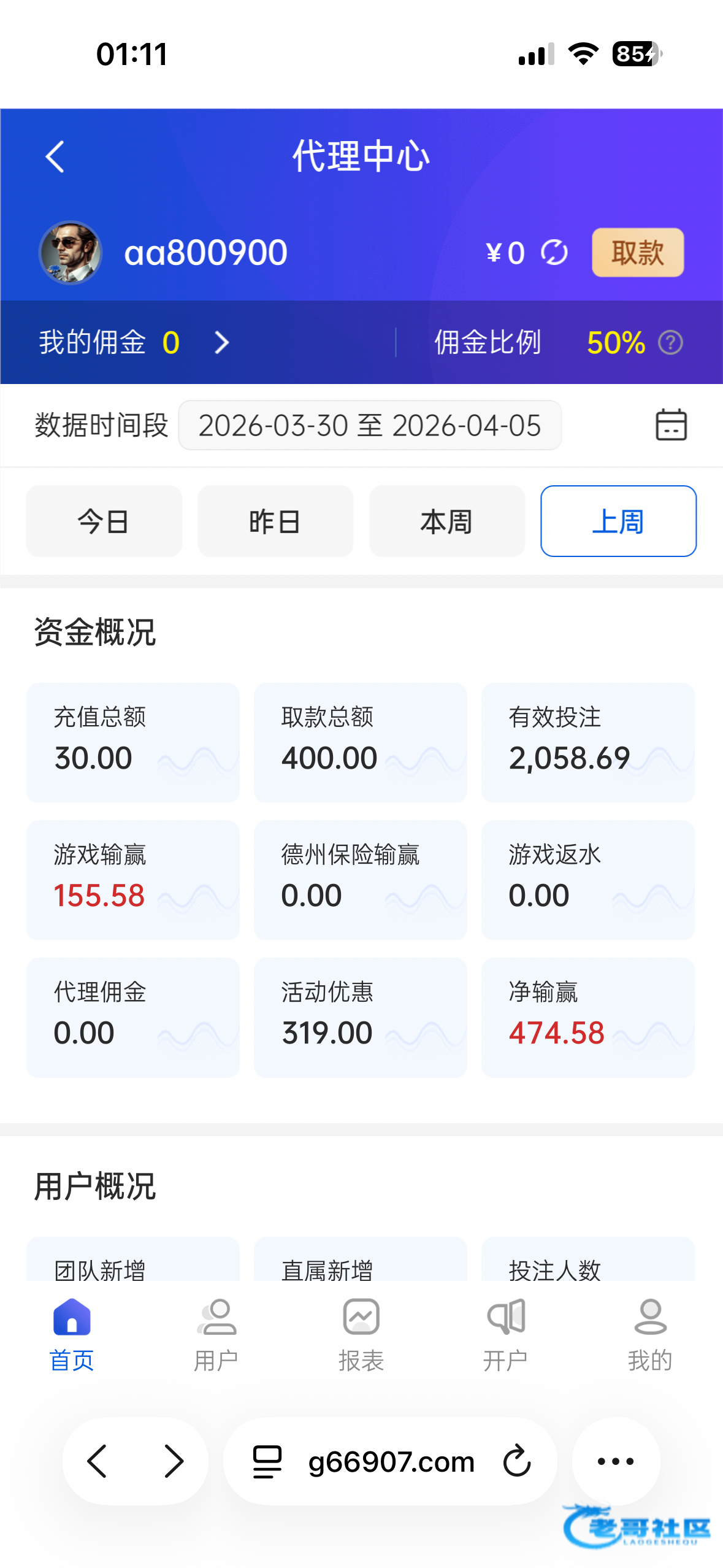The image size is (723, 1568).
Task: Choose the 上周 time range
Action: point(618,521)
